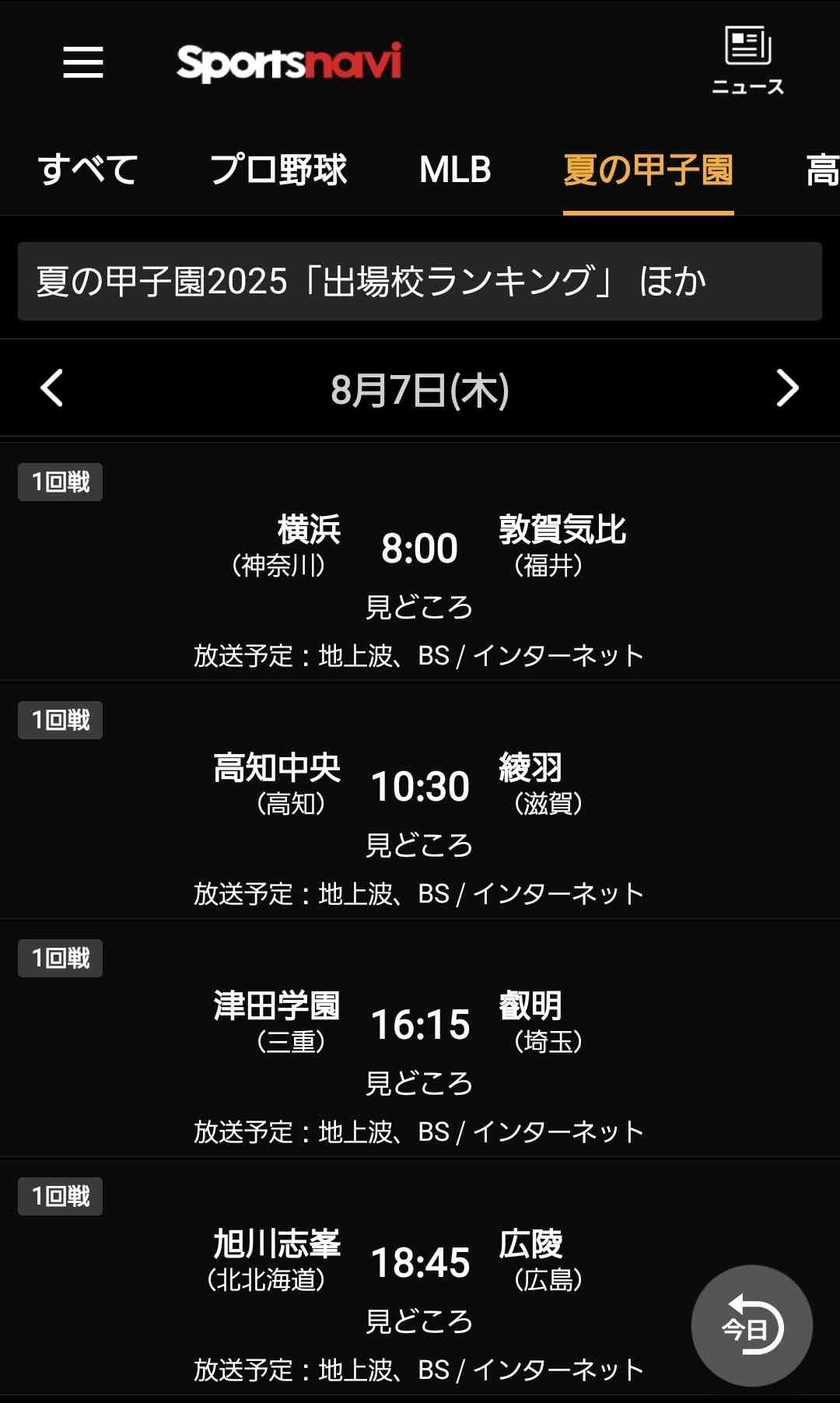Switch to the プロ野球 tab

(278, 170)
